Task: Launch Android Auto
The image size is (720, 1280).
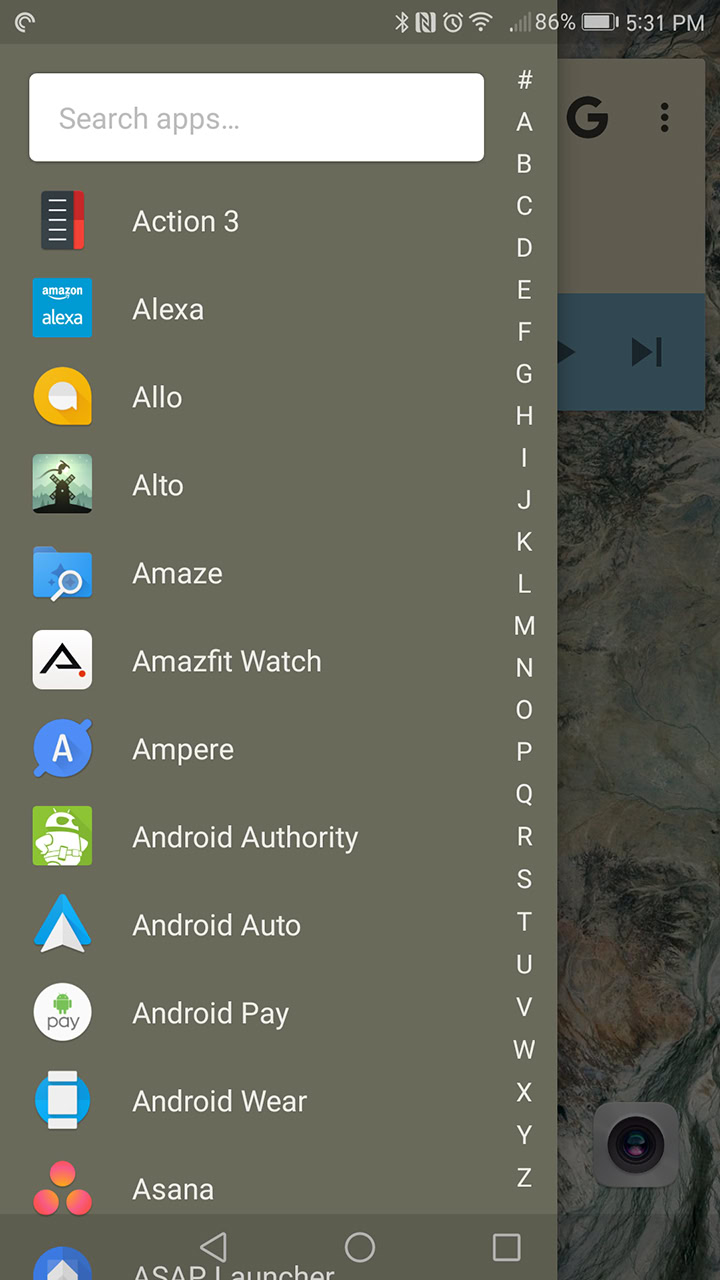Action: 216,925
